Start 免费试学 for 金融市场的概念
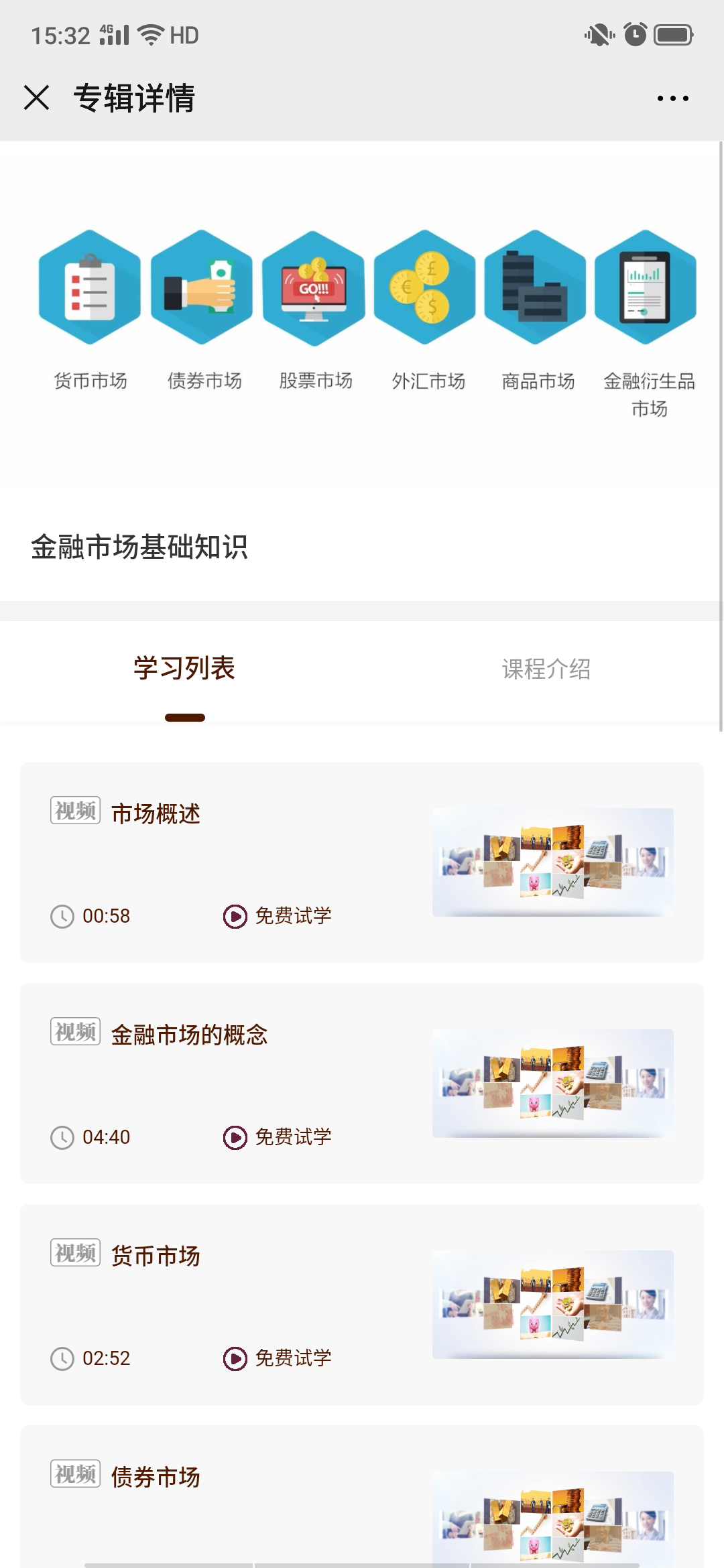 278,1137
